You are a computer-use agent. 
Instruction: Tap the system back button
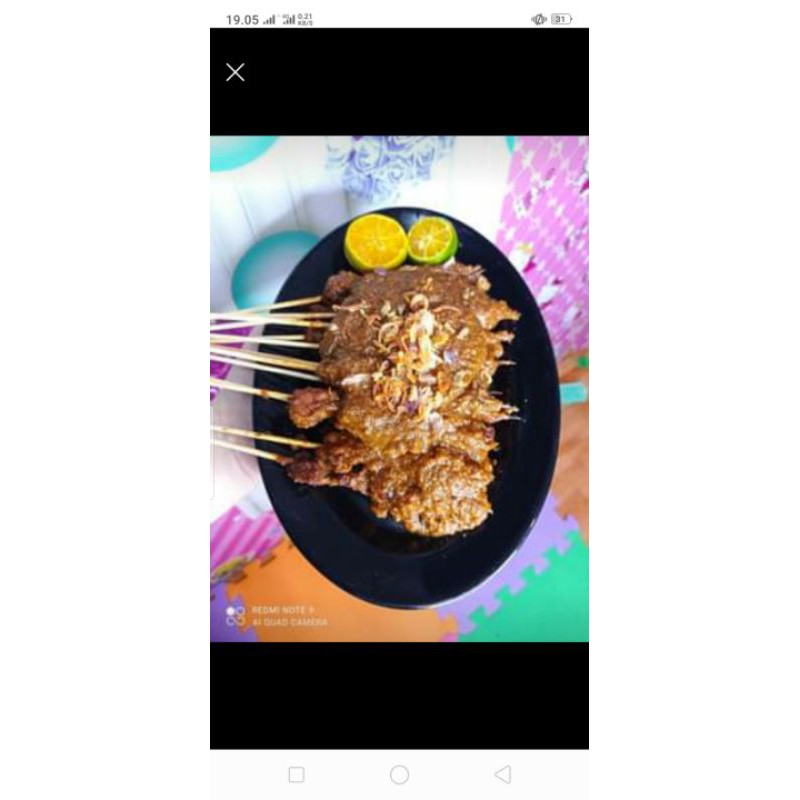click(x=503, y=774)
